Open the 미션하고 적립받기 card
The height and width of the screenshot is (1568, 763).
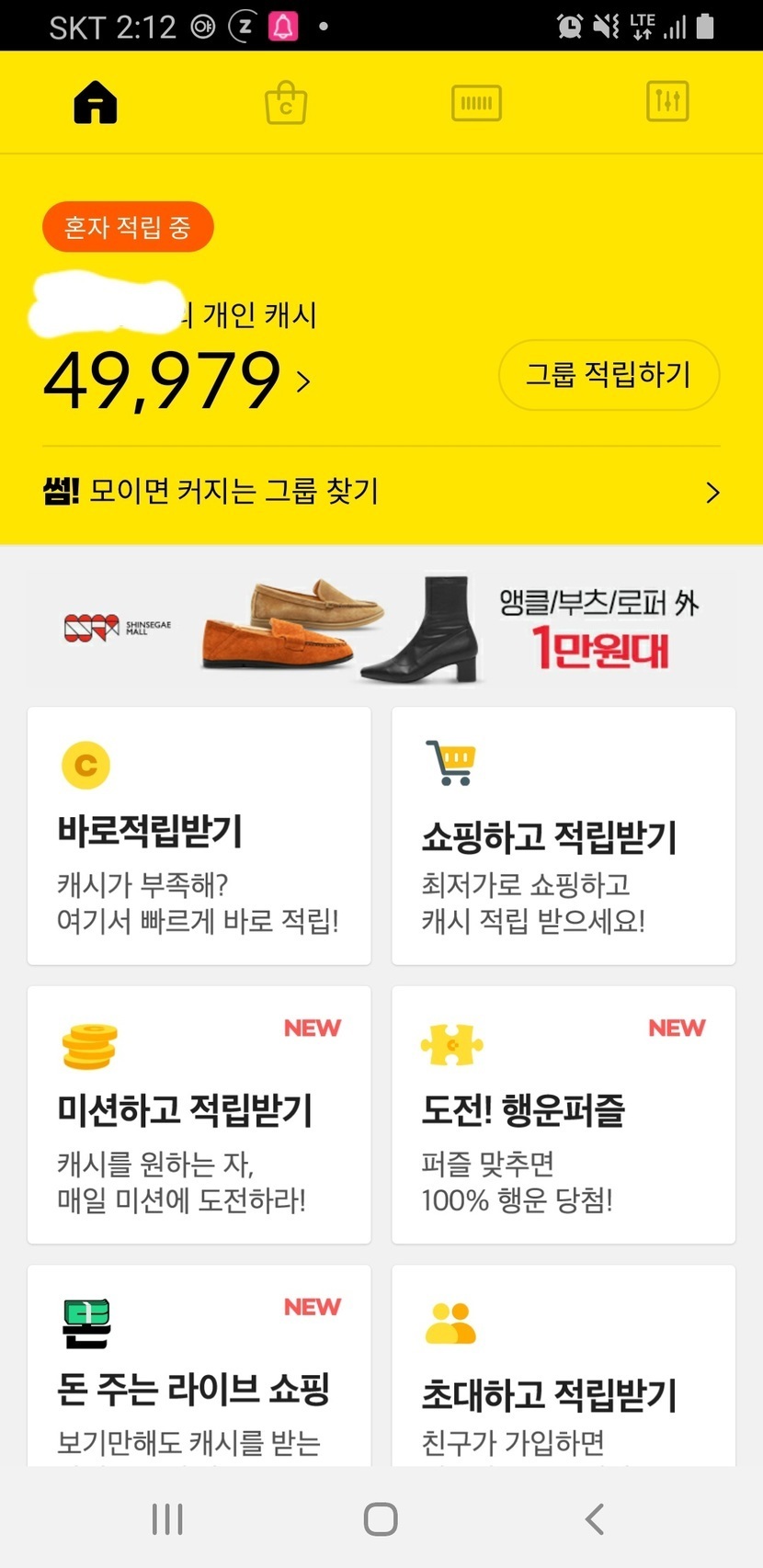coord(199,1114)
